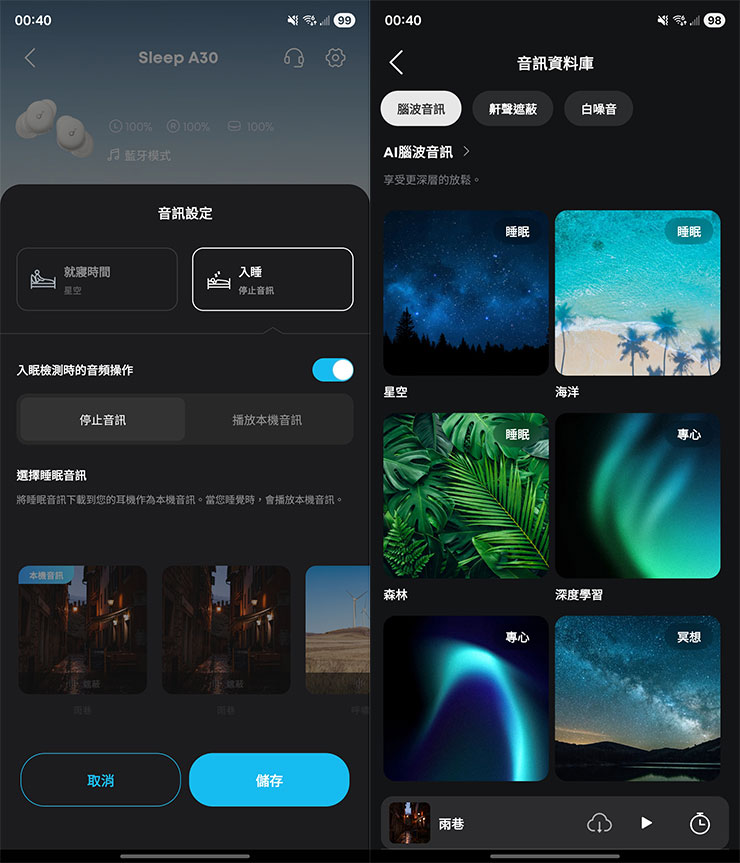Open the 森林 audio tile
Viewport: 740px width, 863px height.
466,496
